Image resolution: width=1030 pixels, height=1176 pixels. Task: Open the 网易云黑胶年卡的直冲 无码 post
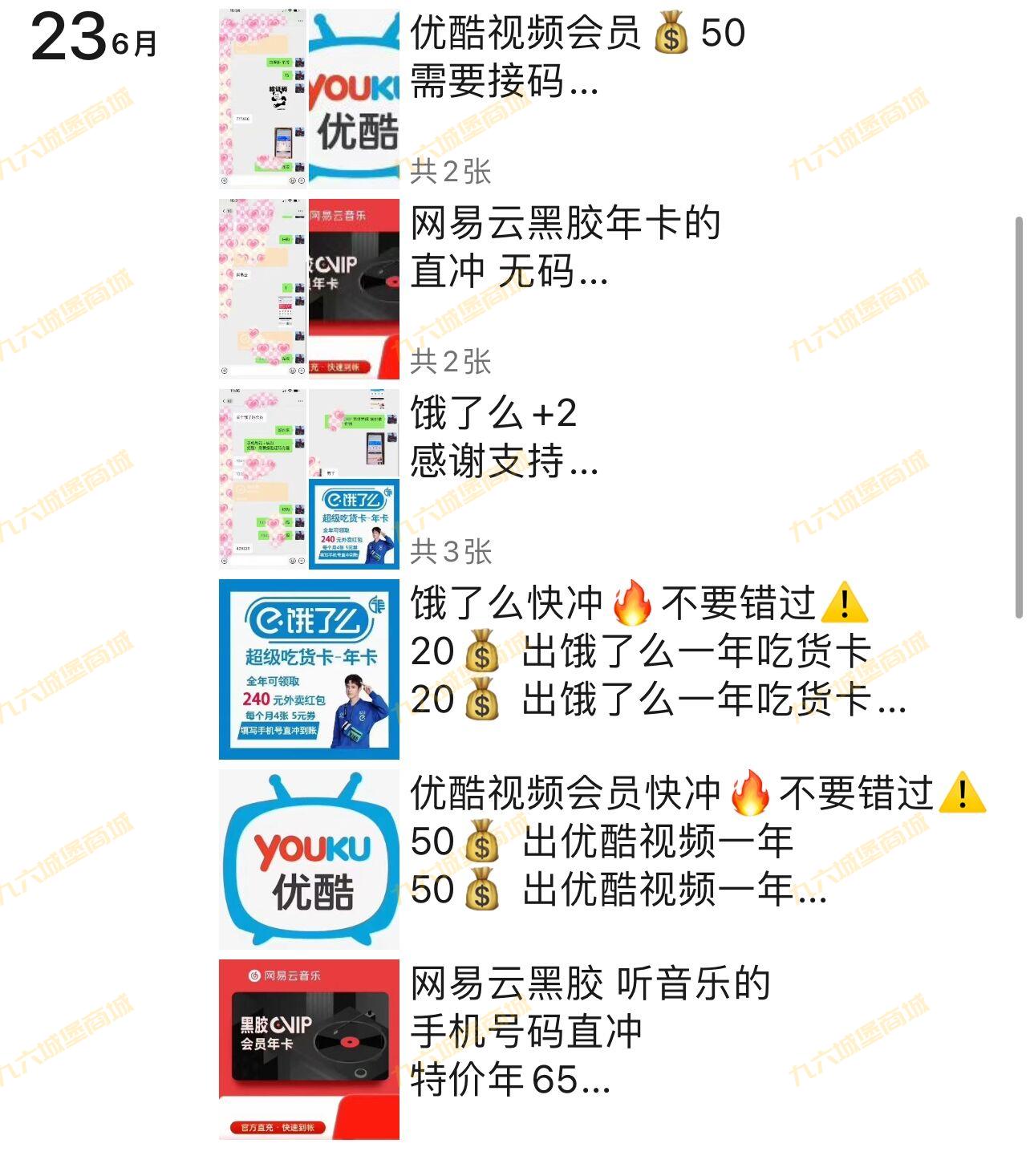566,247
